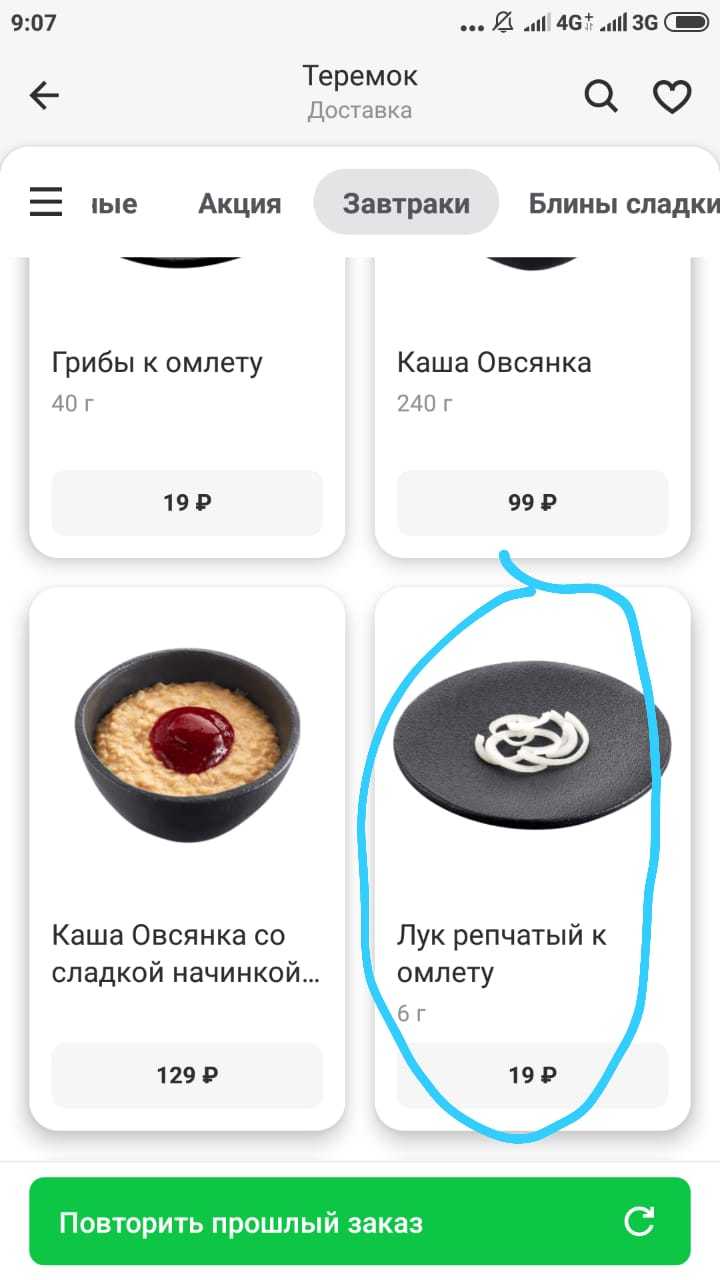Add Теремок to favorites with the heart
This screenshot has width=720, height=1280.
pyautogui.click(x=672, y=96)
